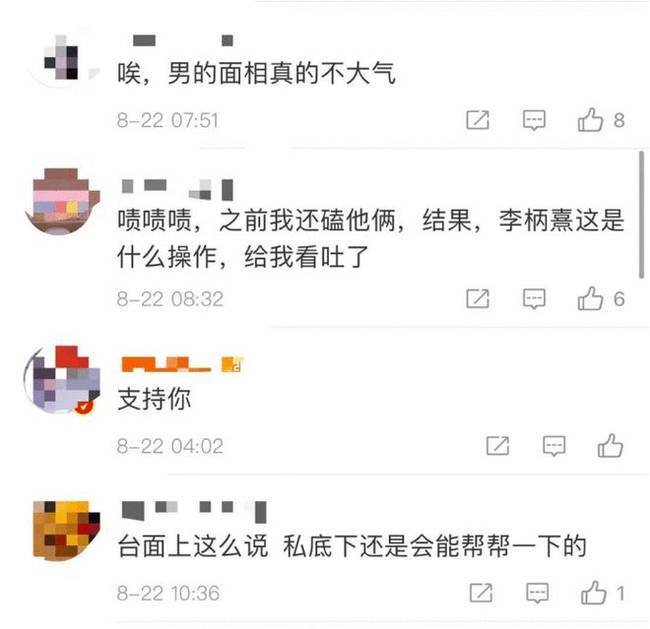Like the 支持你 comment
This screenshot has height=629, width=650.
point(609,445)
